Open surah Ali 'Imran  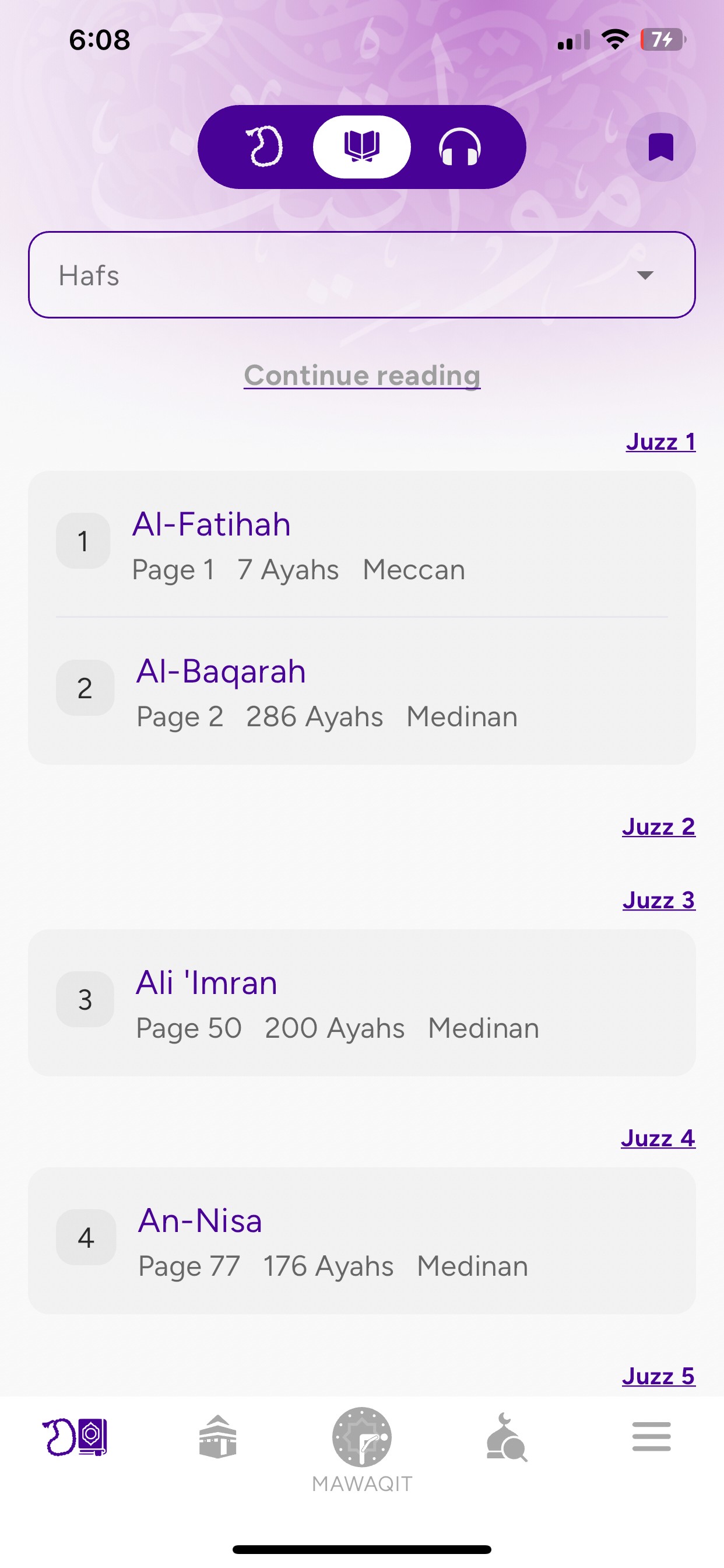361,1003
